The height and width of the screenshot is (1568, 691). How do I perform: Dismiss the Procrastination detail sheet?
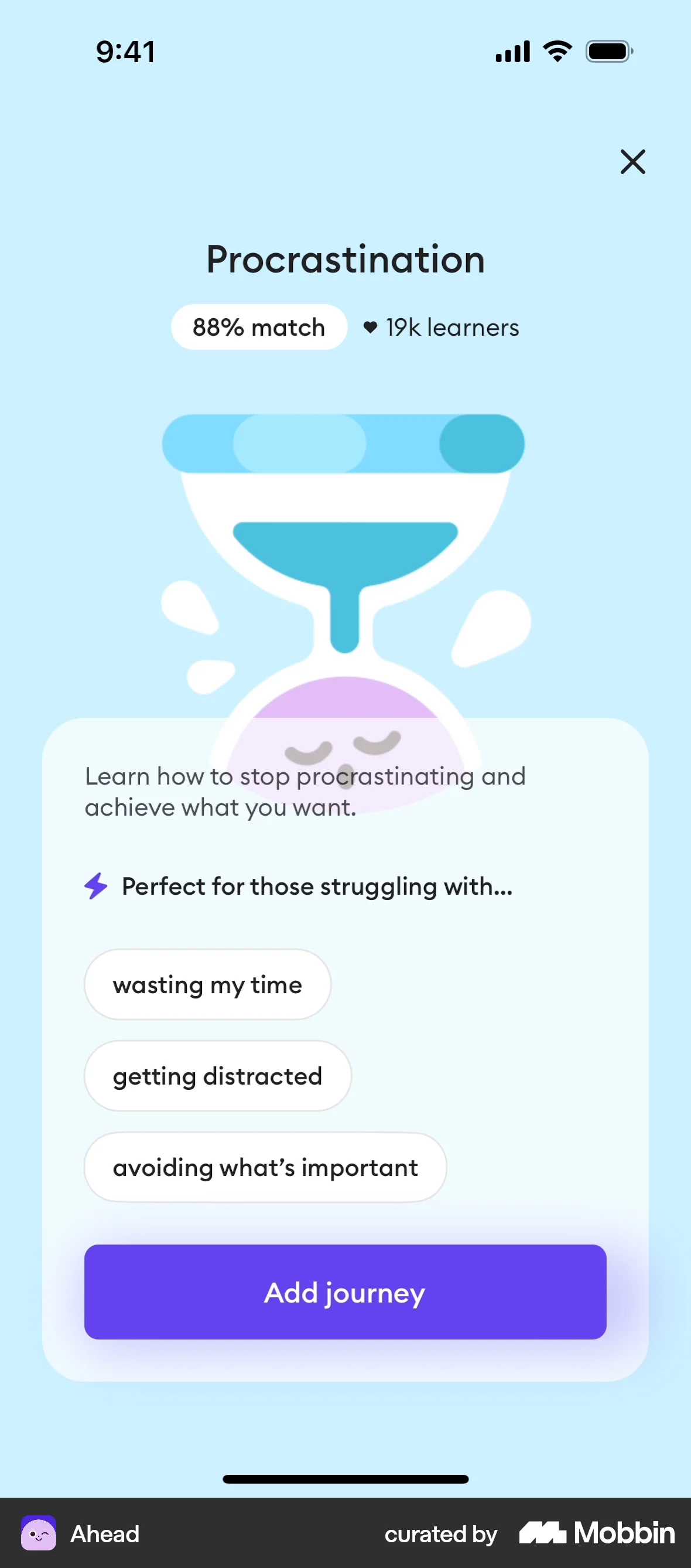click(632, 162)
